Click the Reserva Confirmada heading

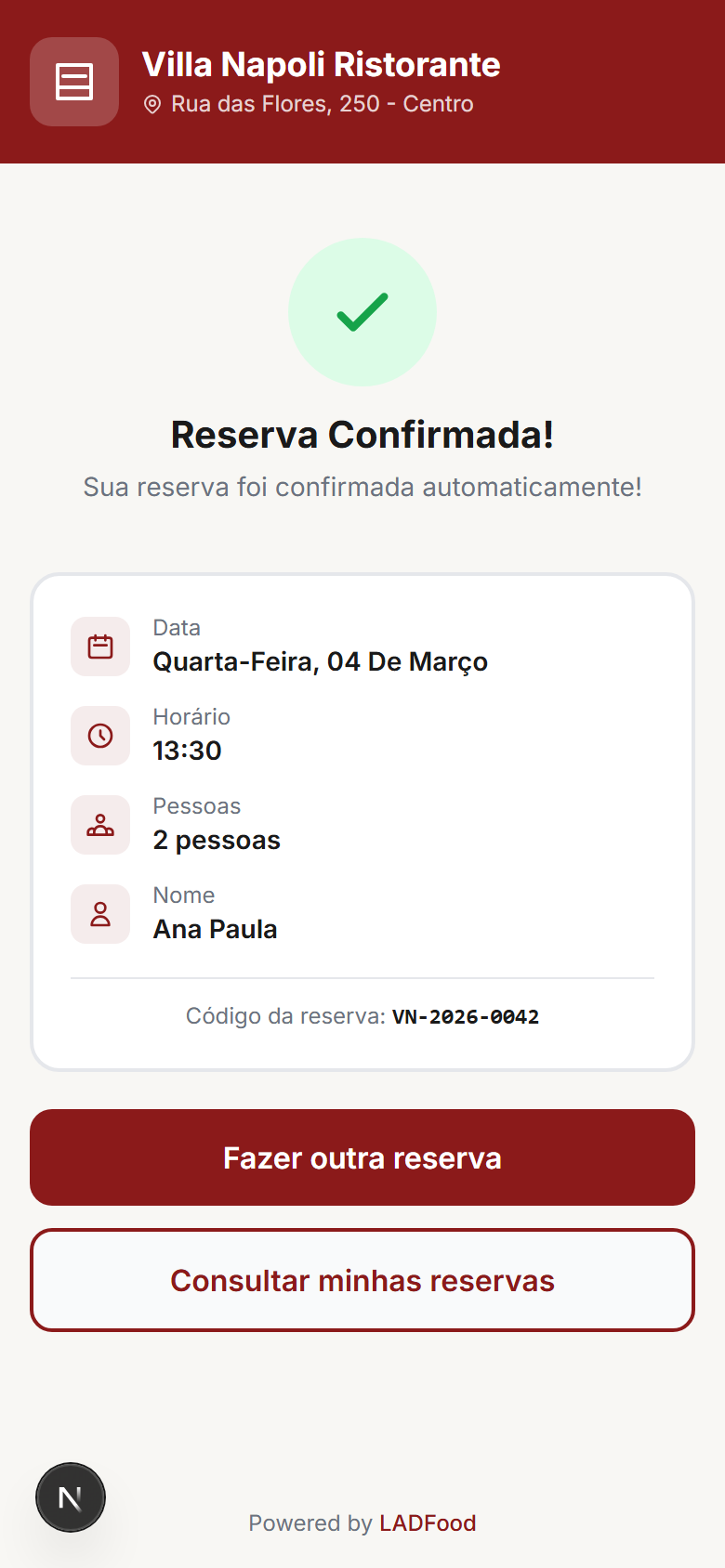coord(362,434)
